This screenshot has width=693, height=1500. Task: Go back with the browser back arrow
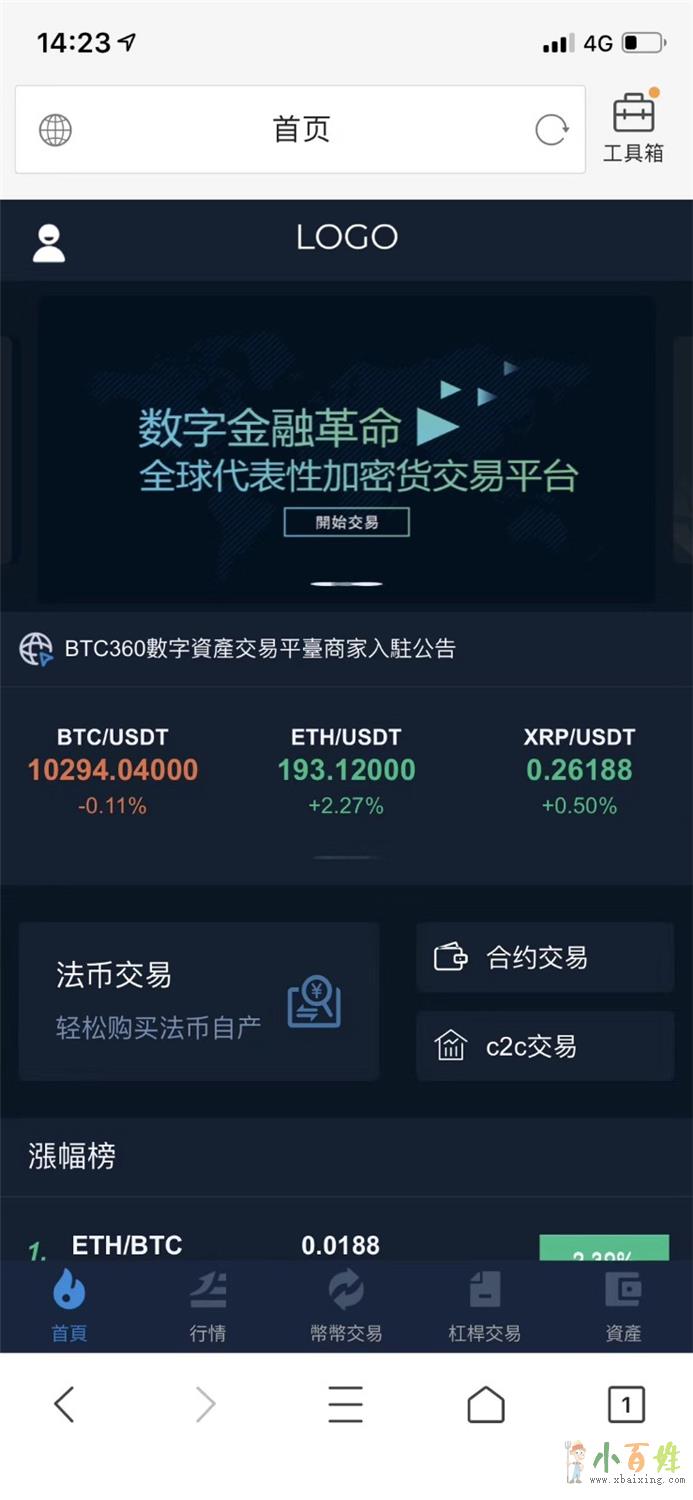pyautogui.click(x=64, y=1405)
